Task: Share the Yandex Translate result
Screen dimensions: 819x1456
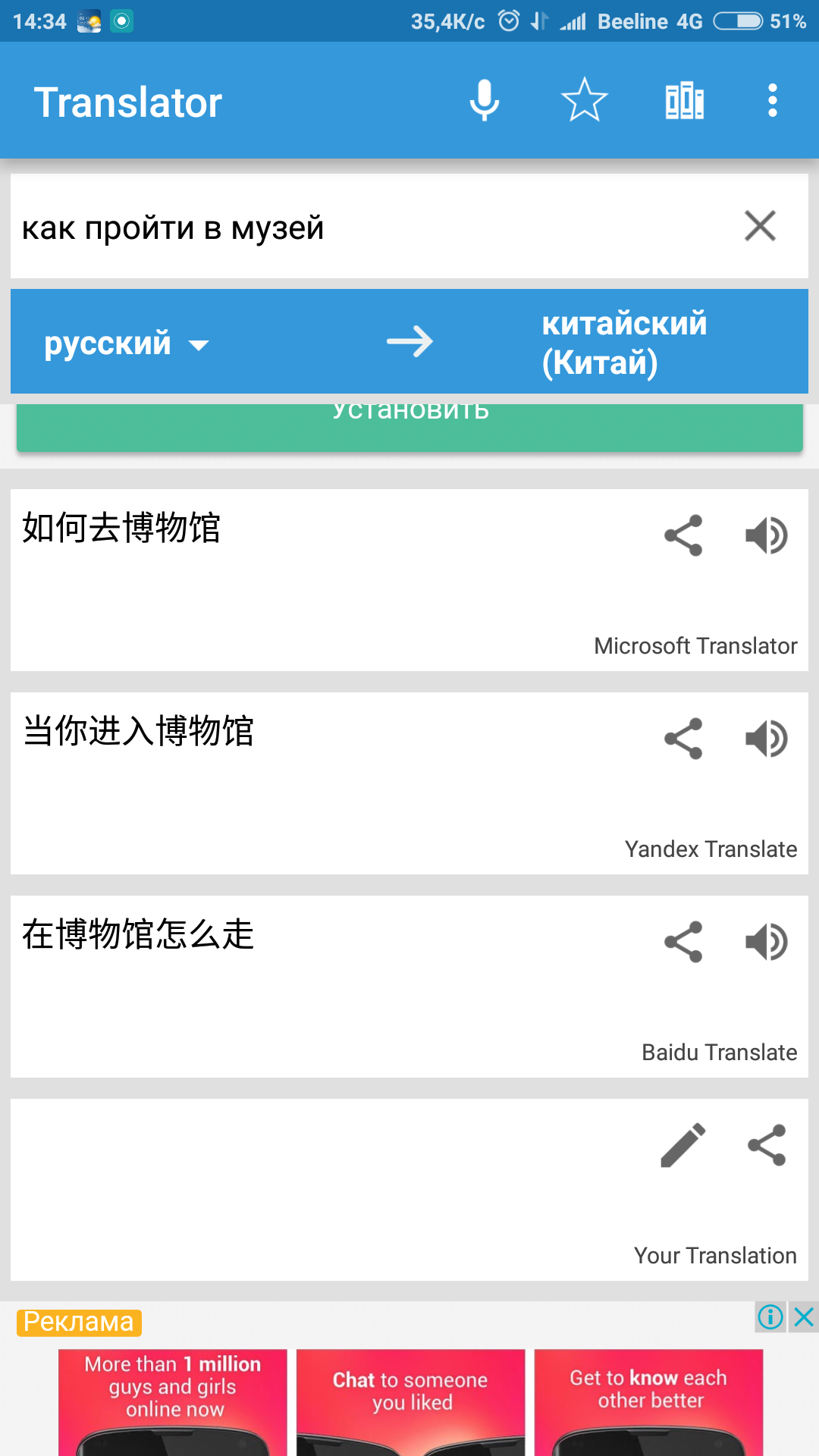Action: [683, 739]
